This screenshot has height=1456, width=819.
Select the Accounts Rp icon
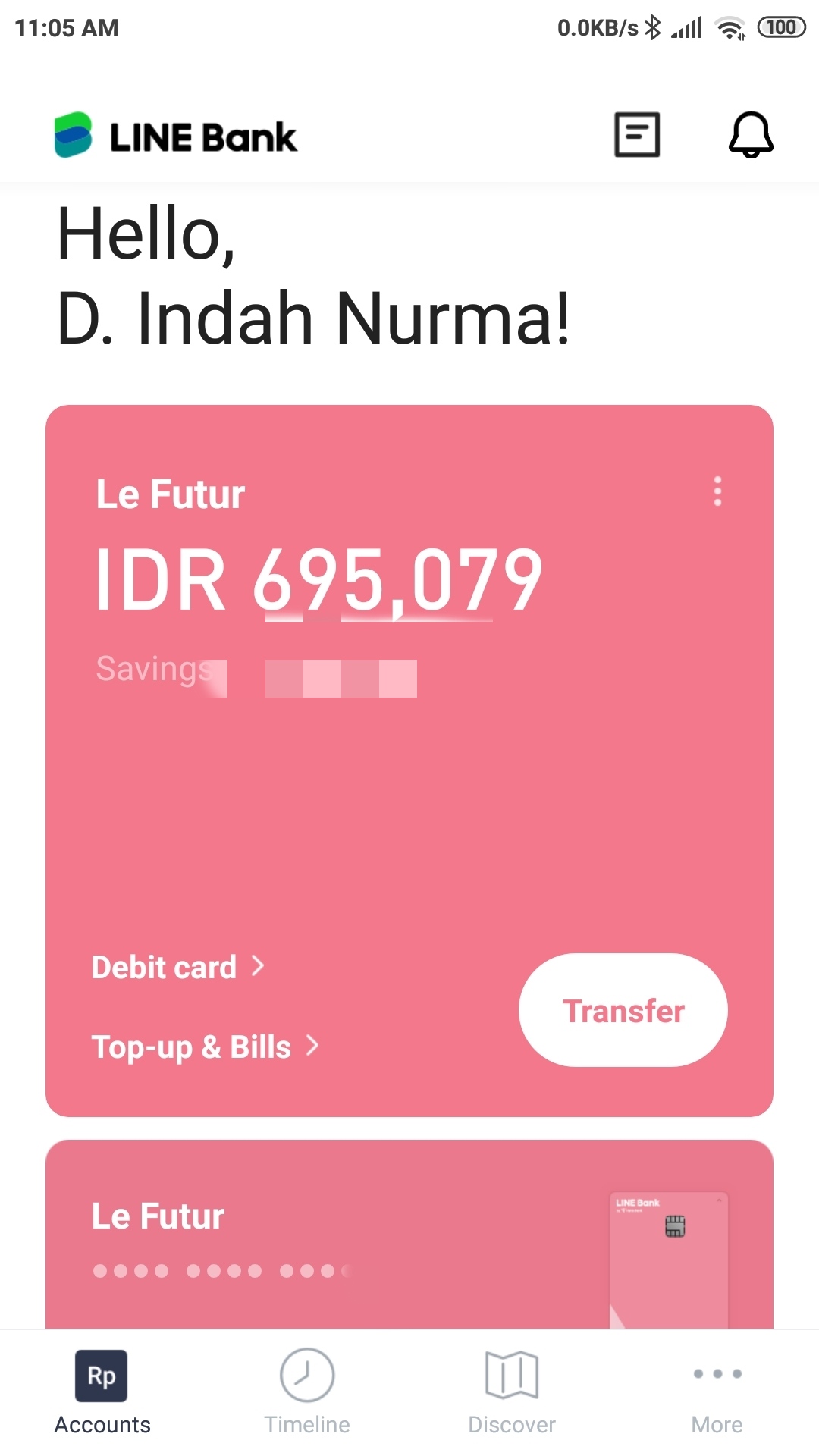point(102,1374)
